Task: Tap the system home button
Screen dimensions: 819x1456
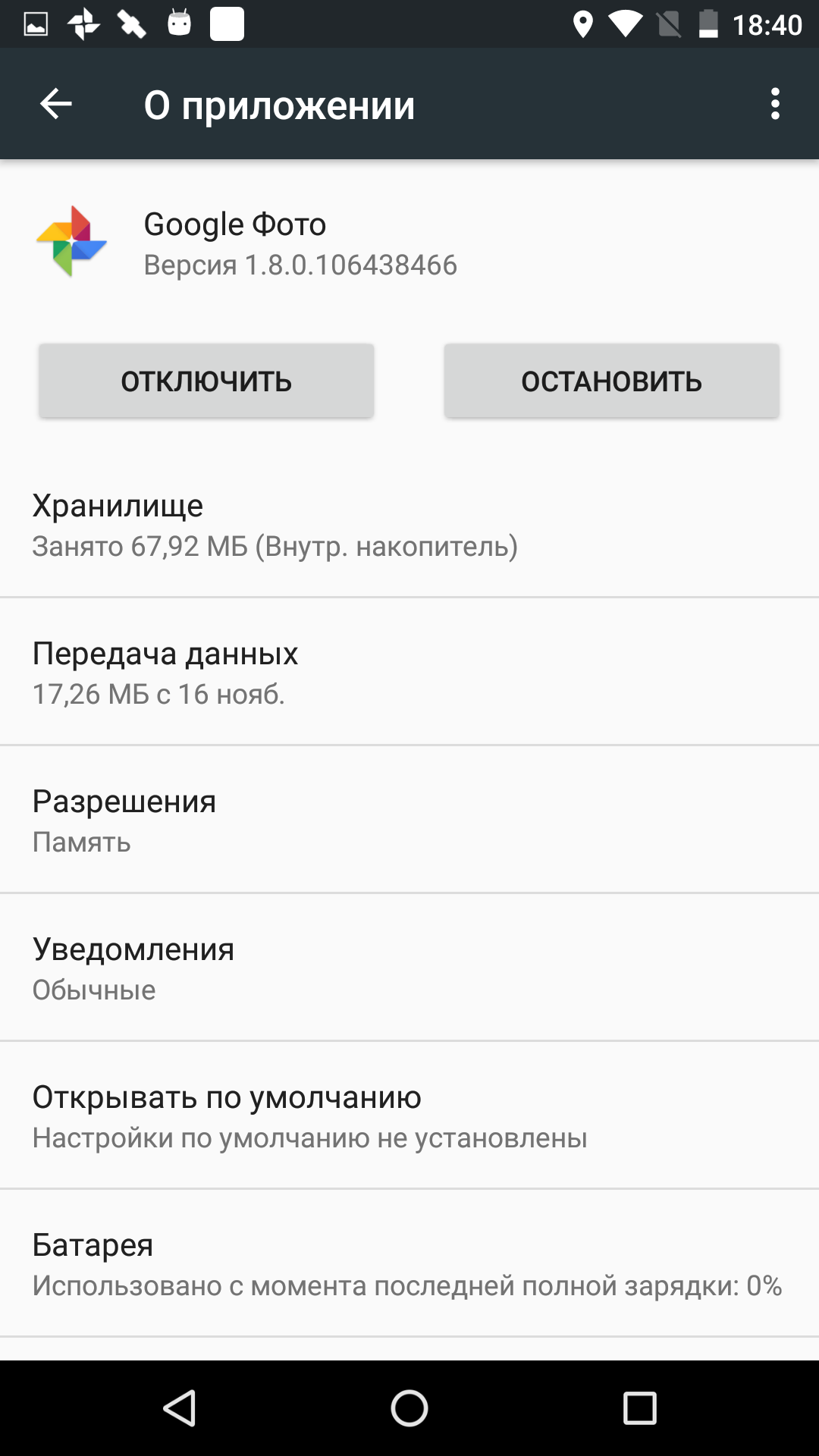Action: click(409, 1408)
